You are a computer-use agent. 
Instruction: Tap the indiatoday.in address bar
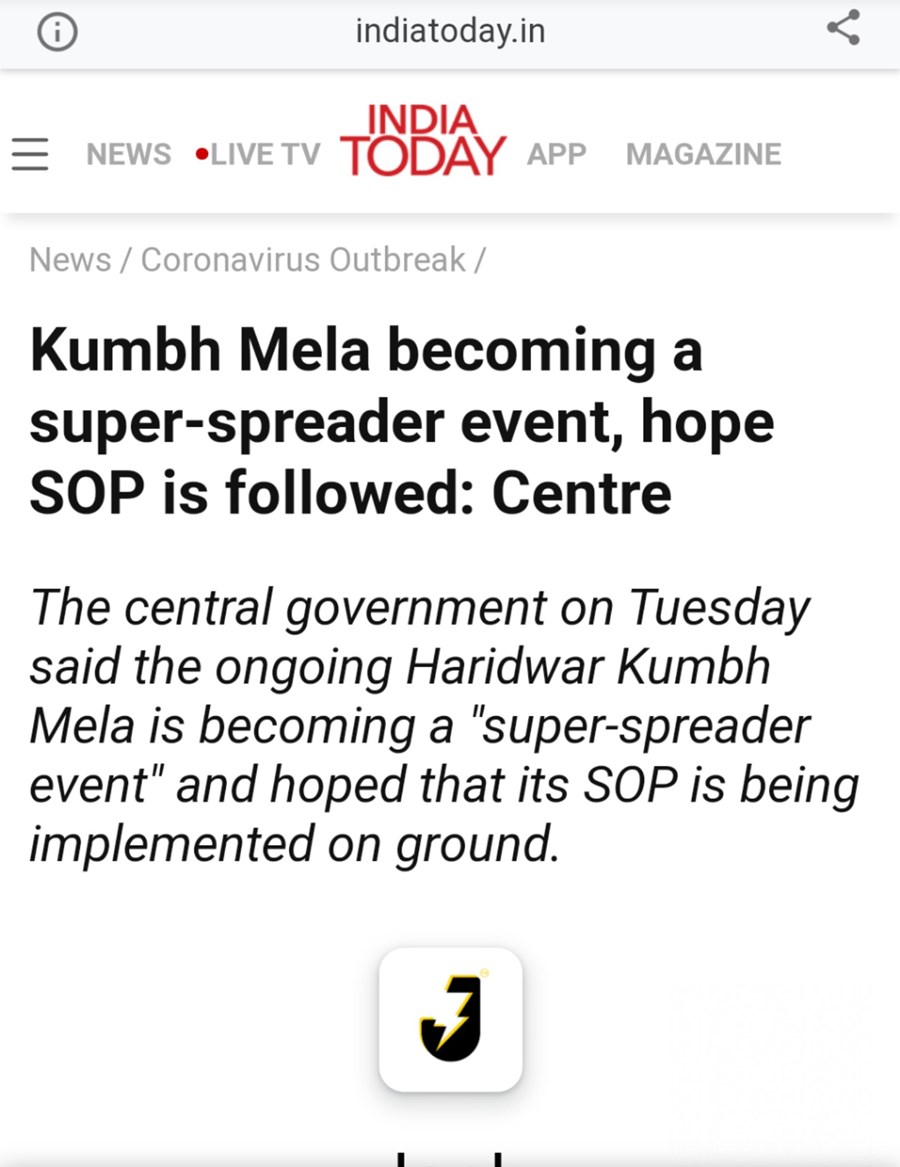pos(450,32)
